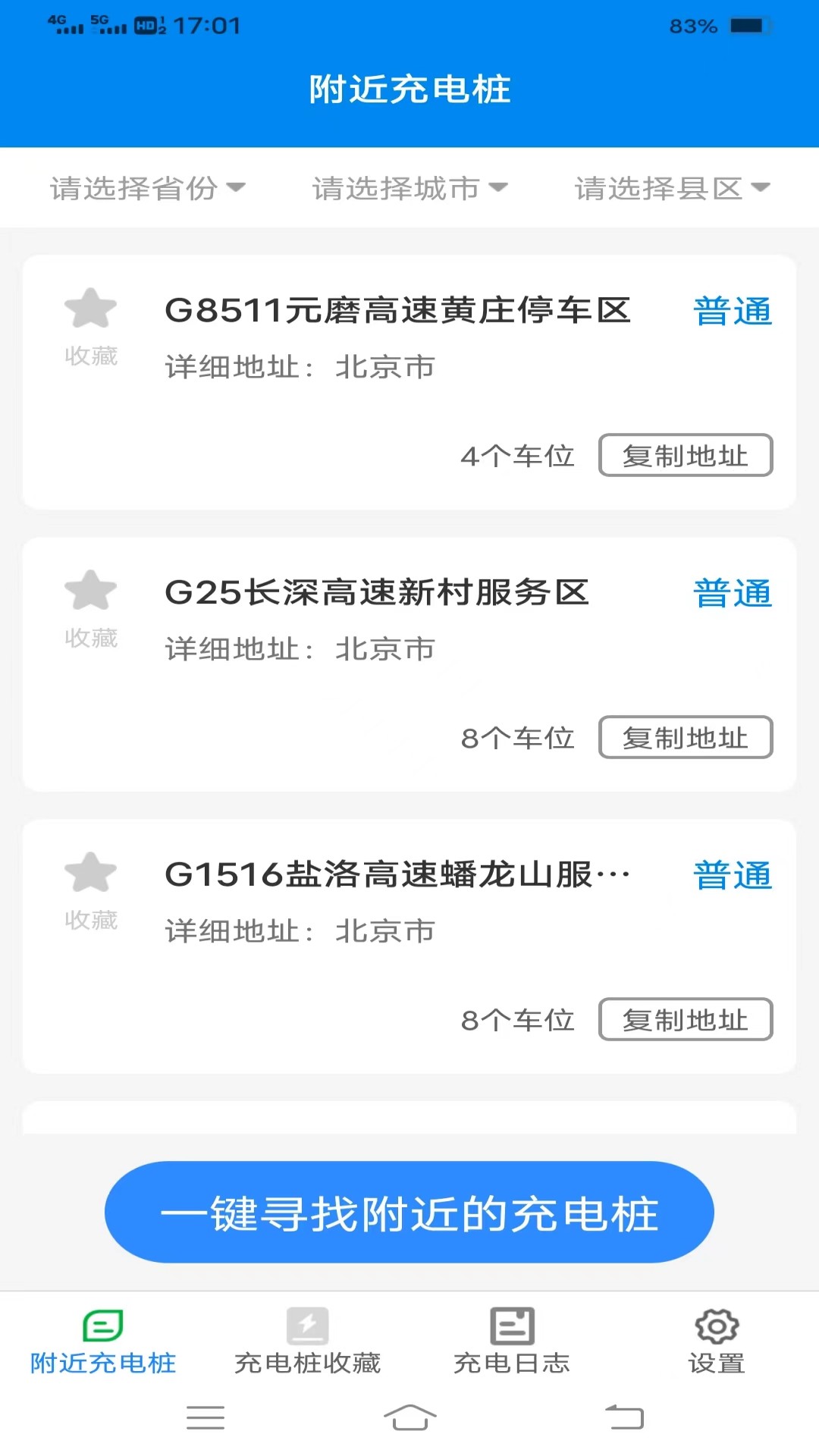Viewport: 819px width, 1456px height.
Task: Open the 设置 tab
Action: tap(717, 1341)
